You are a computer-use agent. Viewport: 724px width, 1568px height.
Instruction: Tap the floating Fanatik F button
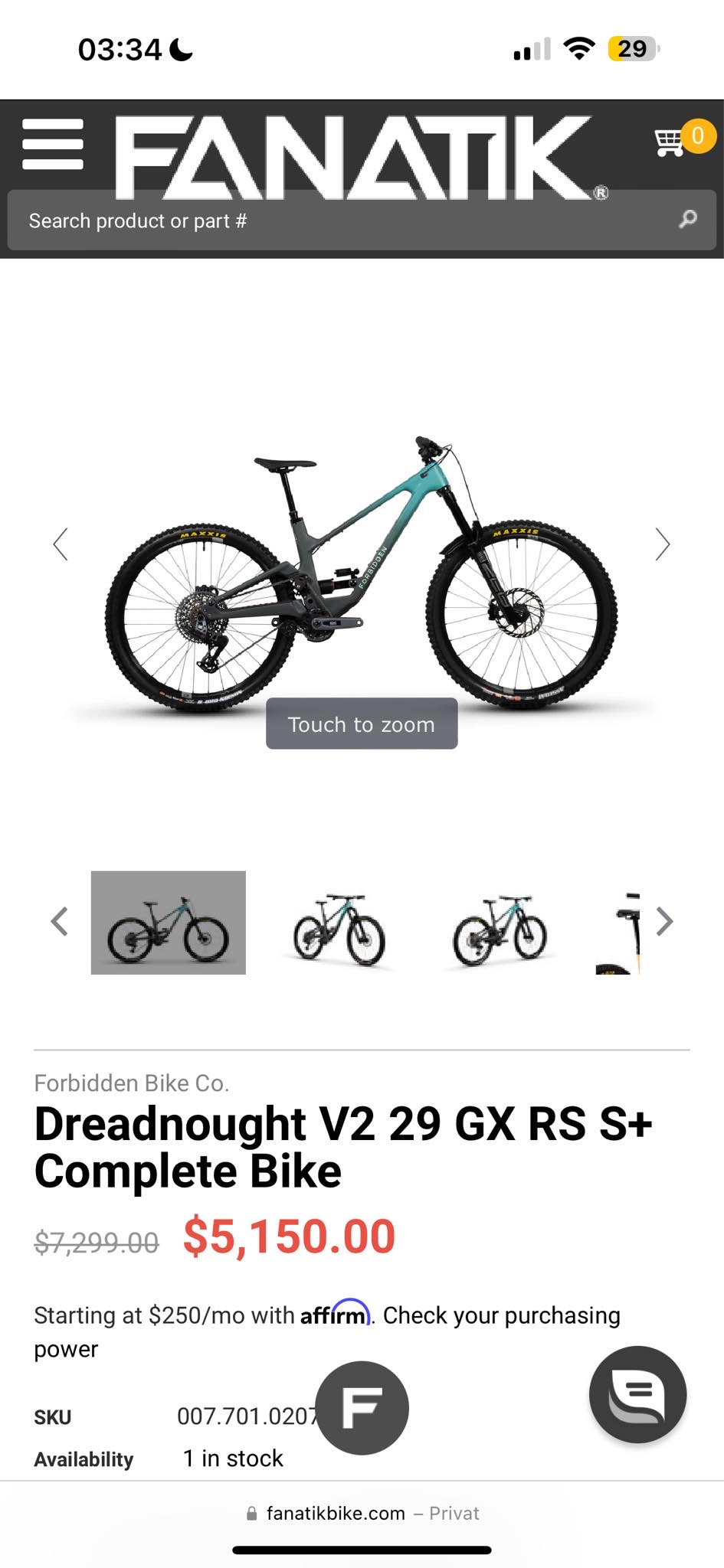(x=362, y=1408)
